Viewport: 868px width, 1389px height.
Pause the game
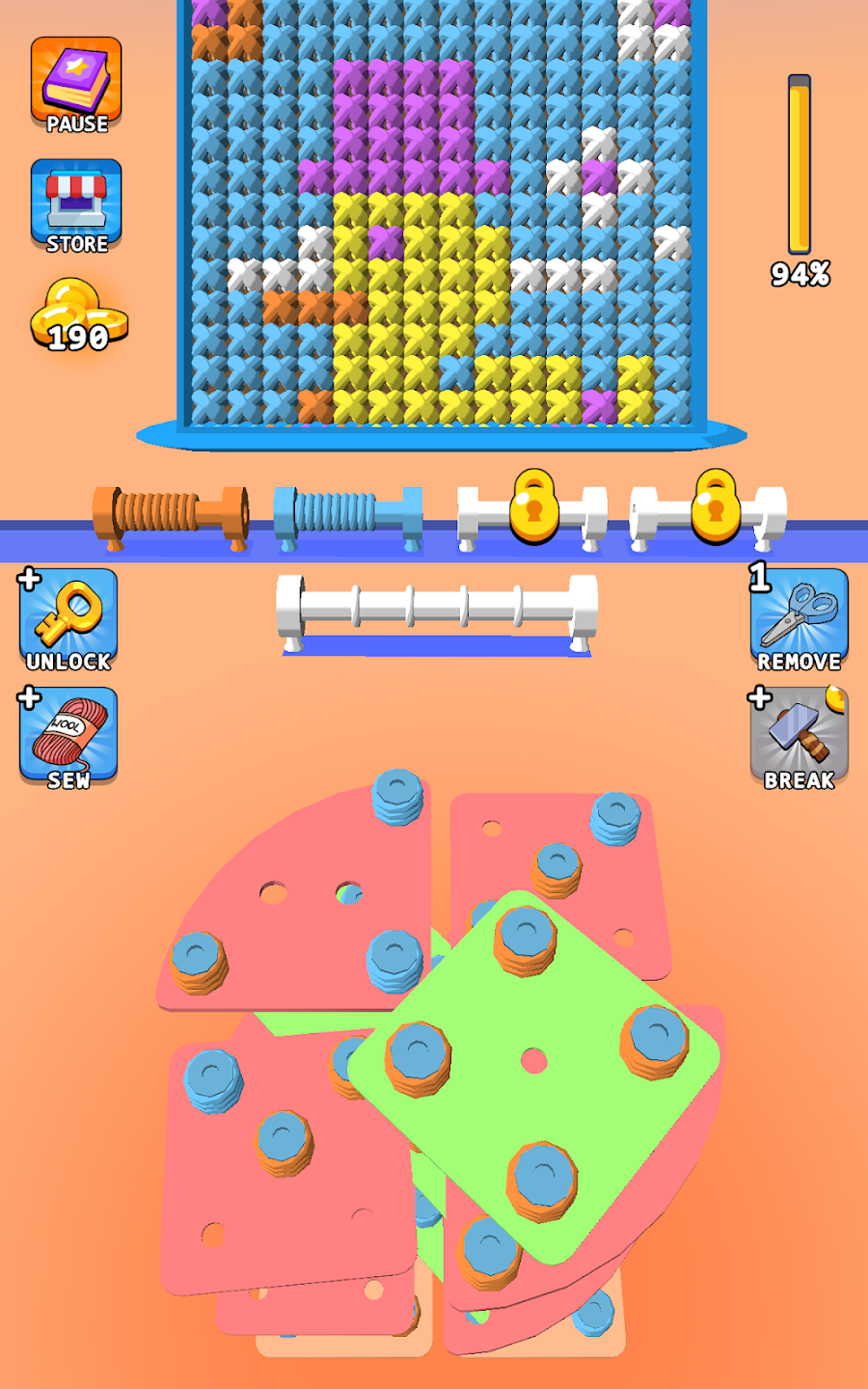point(76,85)
